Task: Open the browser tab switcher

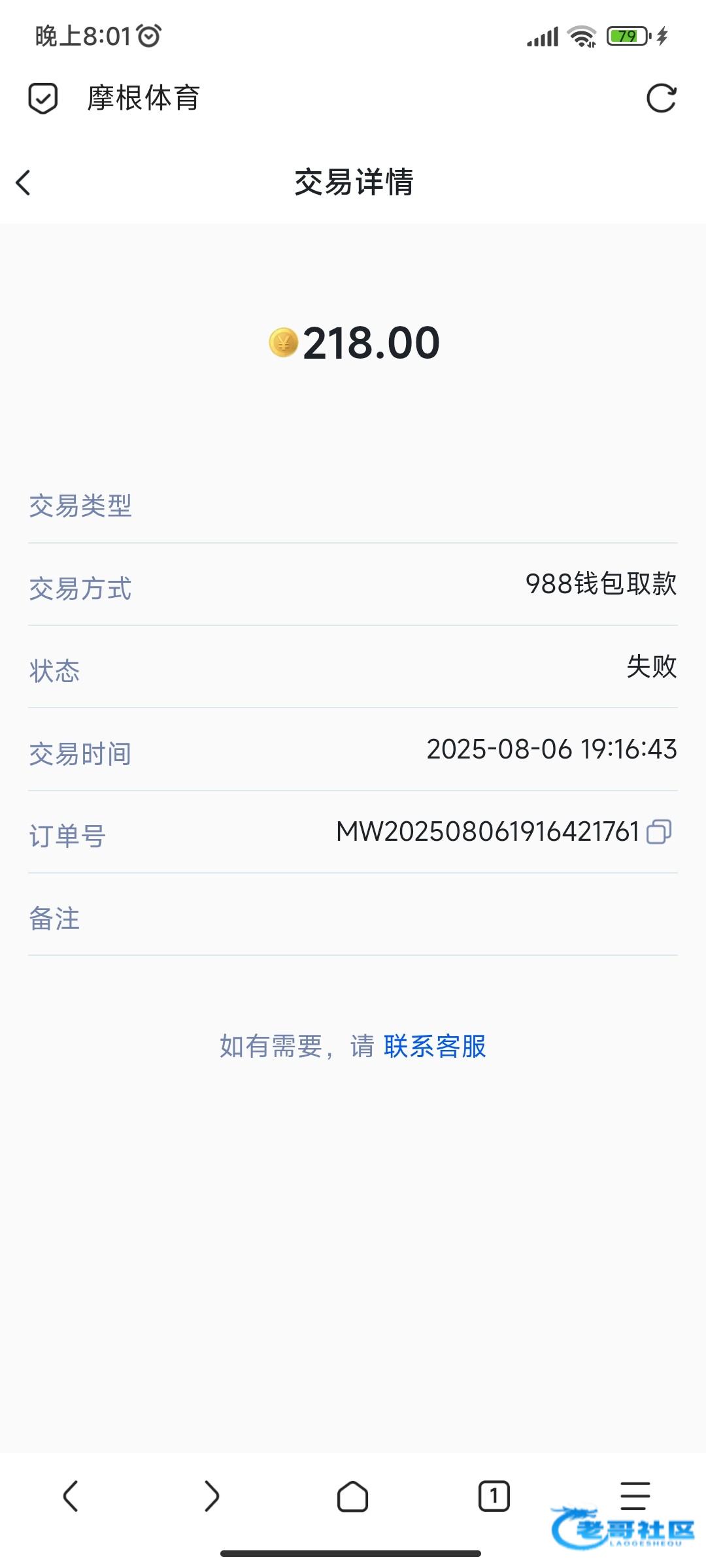Action: coord(494,1496)
